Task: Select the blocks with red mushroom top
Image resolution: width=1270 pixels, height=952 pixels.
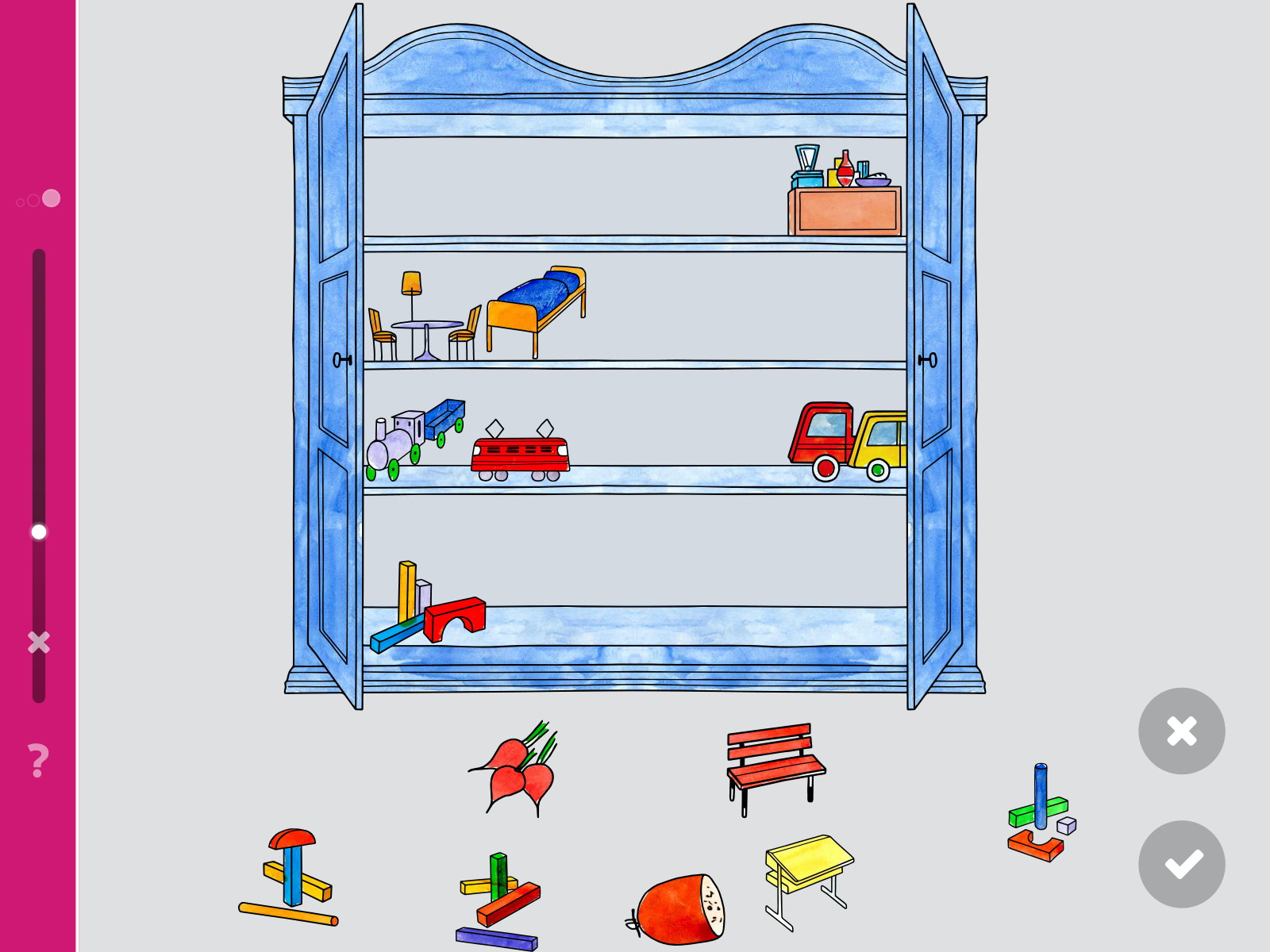Action: (x=291, y=878)
